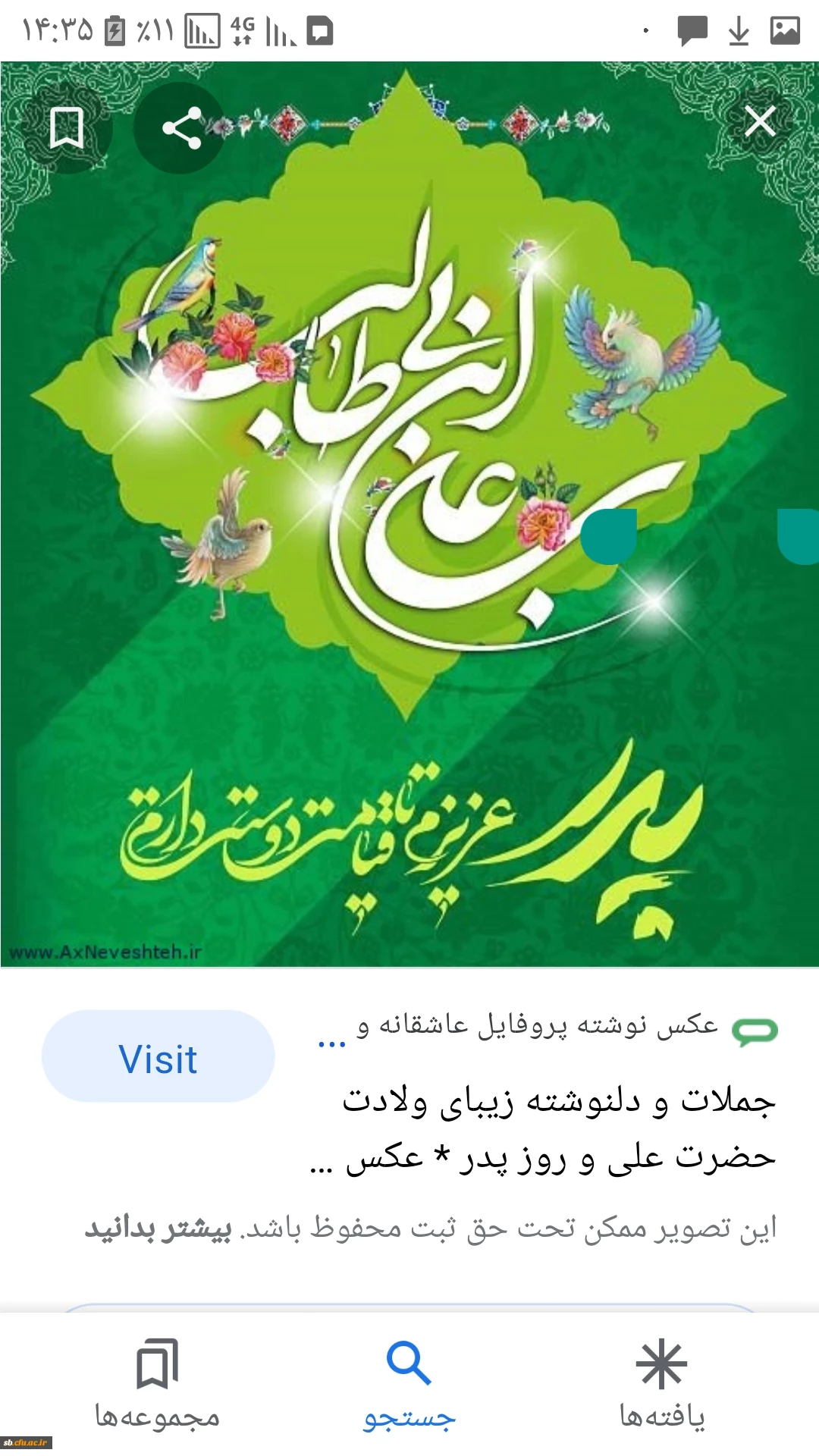Open the بیشتر بدانید copyright link
819x1456 pixels.
pos(158,1228)
